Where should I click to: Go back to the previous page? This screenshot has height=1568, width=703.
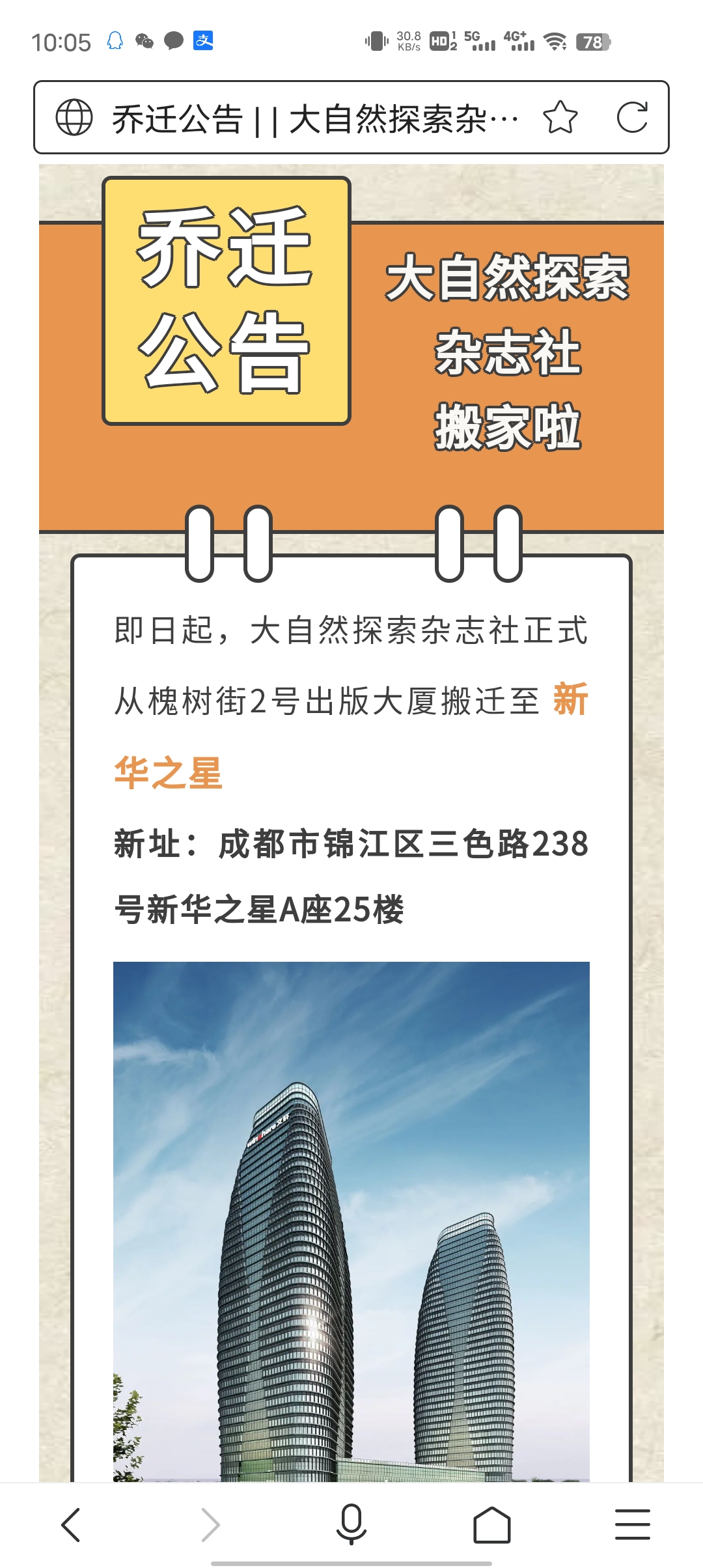(70, 1524)
